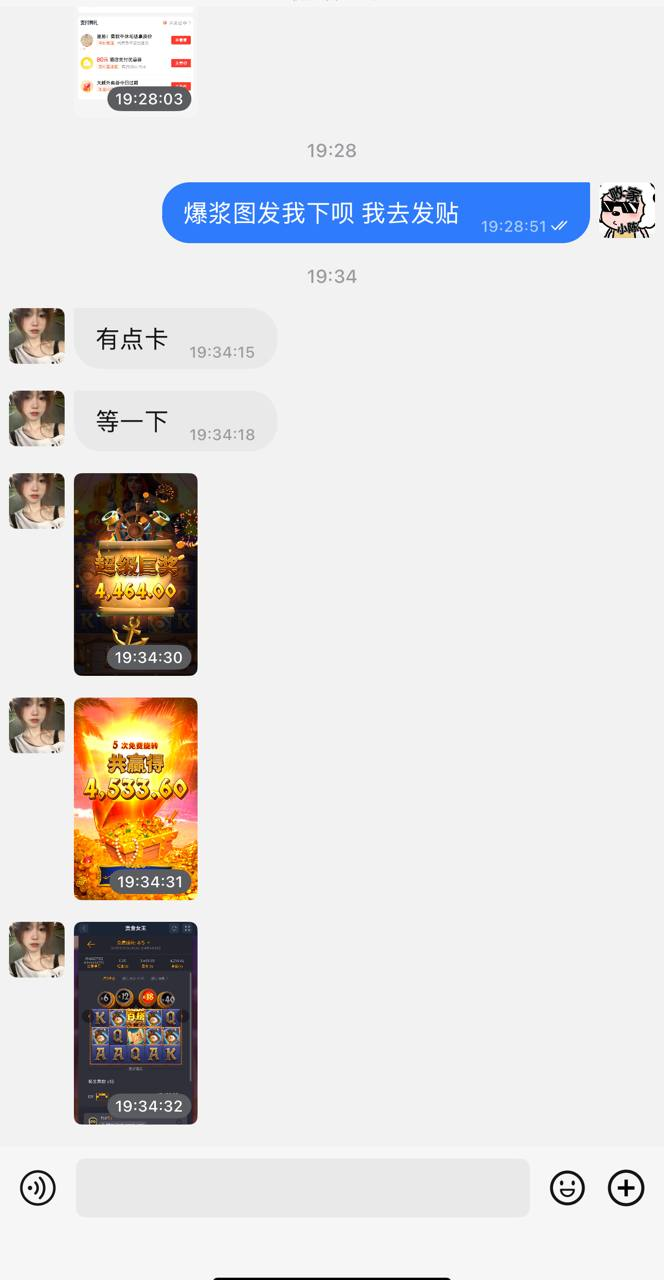Tap my own avatar beside 爆浆图发我下呗
Viewport: 664px width, 1280px height.
coord(627,211)
